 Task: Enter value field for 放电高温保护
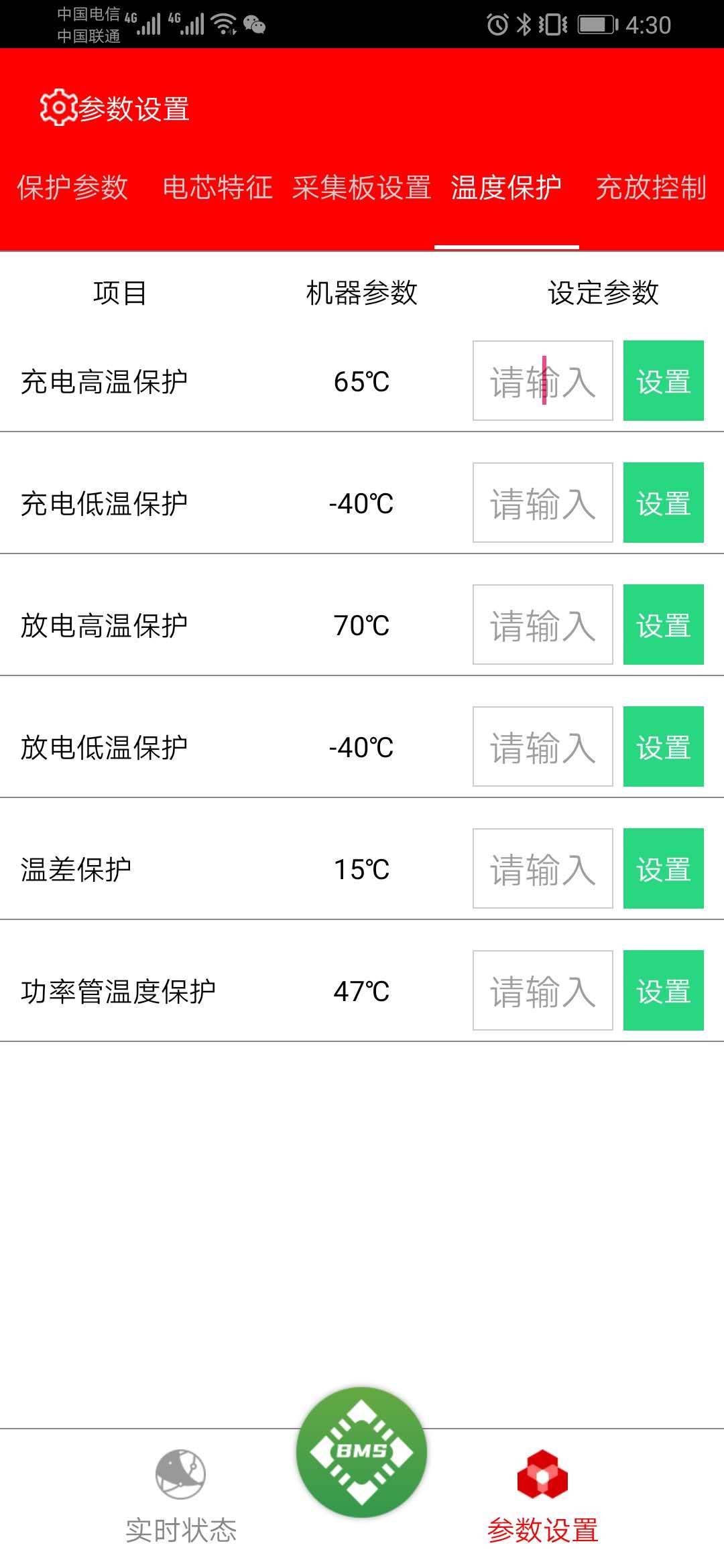543,625
